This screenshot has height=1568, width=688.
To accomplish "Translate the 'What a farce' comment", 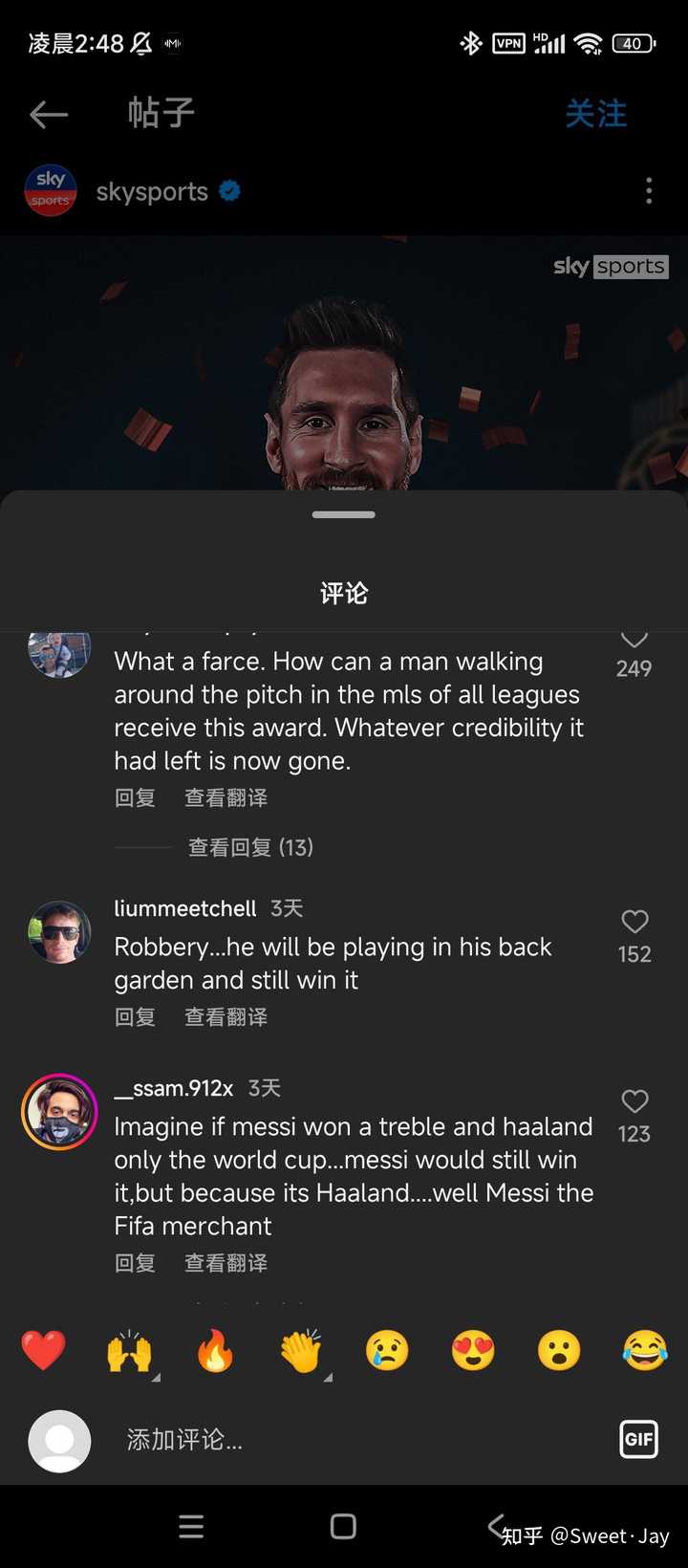I will pos(226,797).
